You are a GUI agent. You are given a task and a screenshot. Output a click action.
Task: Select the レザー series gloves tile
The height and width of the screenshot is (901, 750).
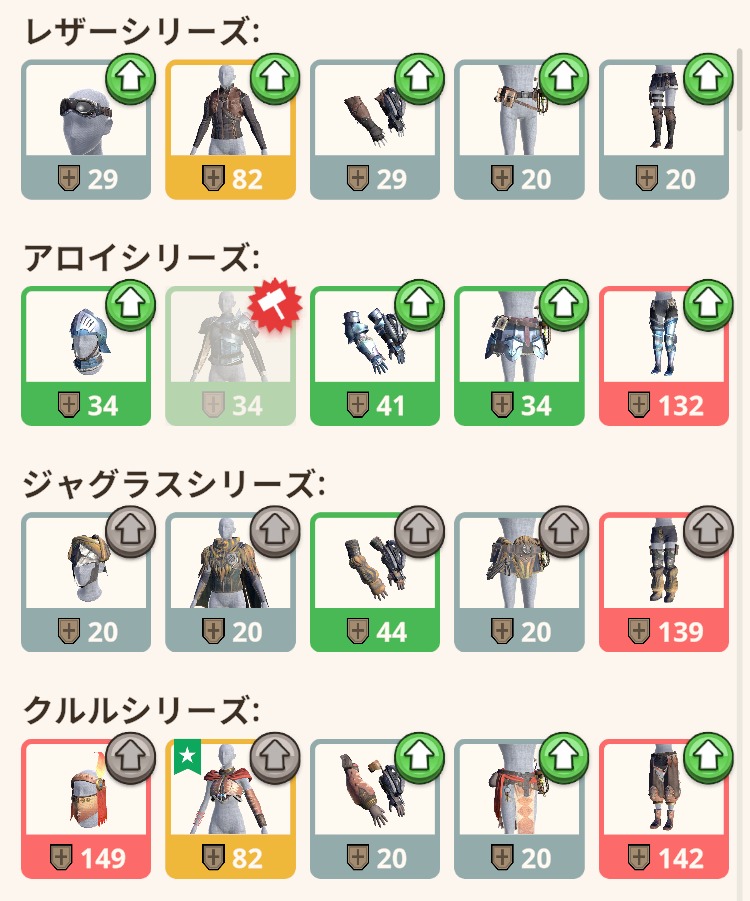coord(374,130)
